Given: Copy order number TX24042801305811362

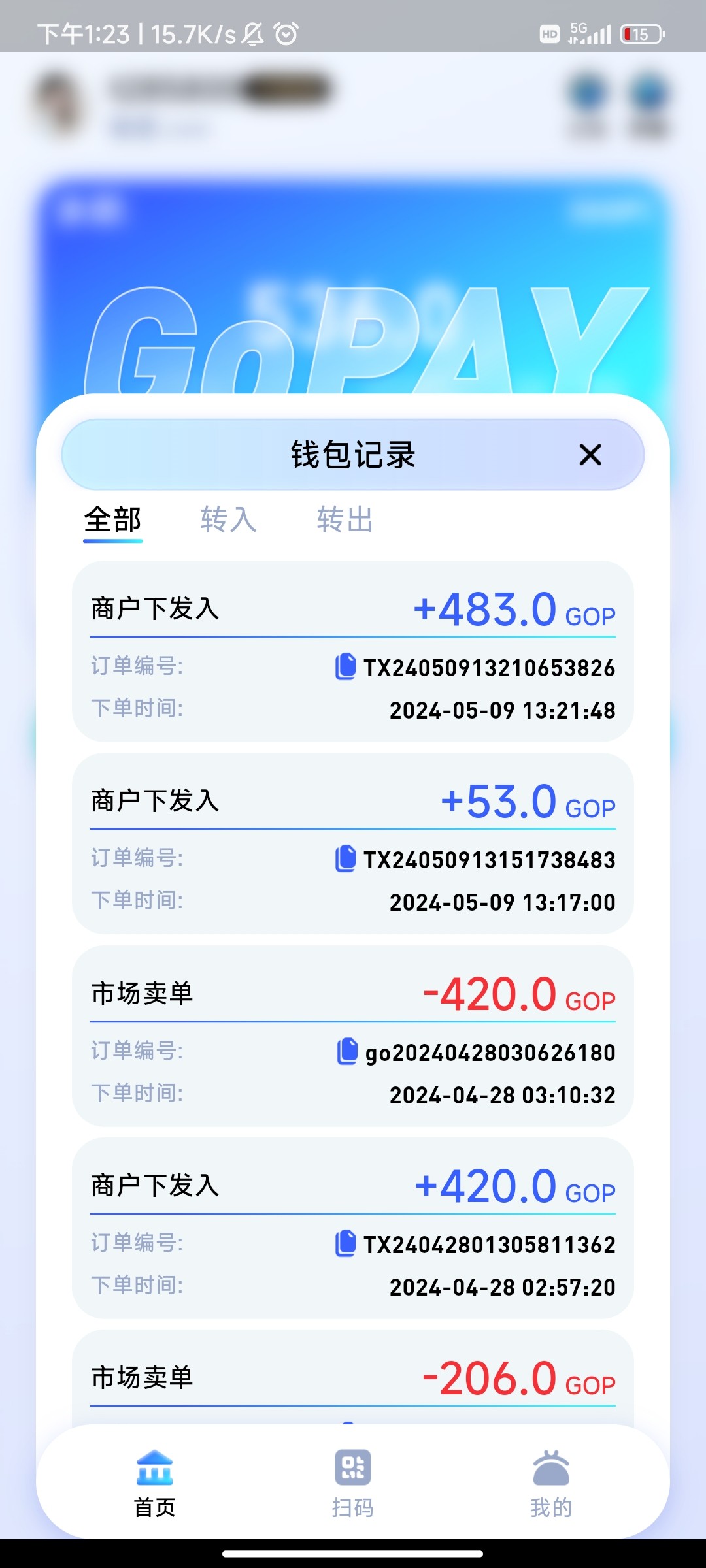Looking at the screenshot, I should 348,1245.
